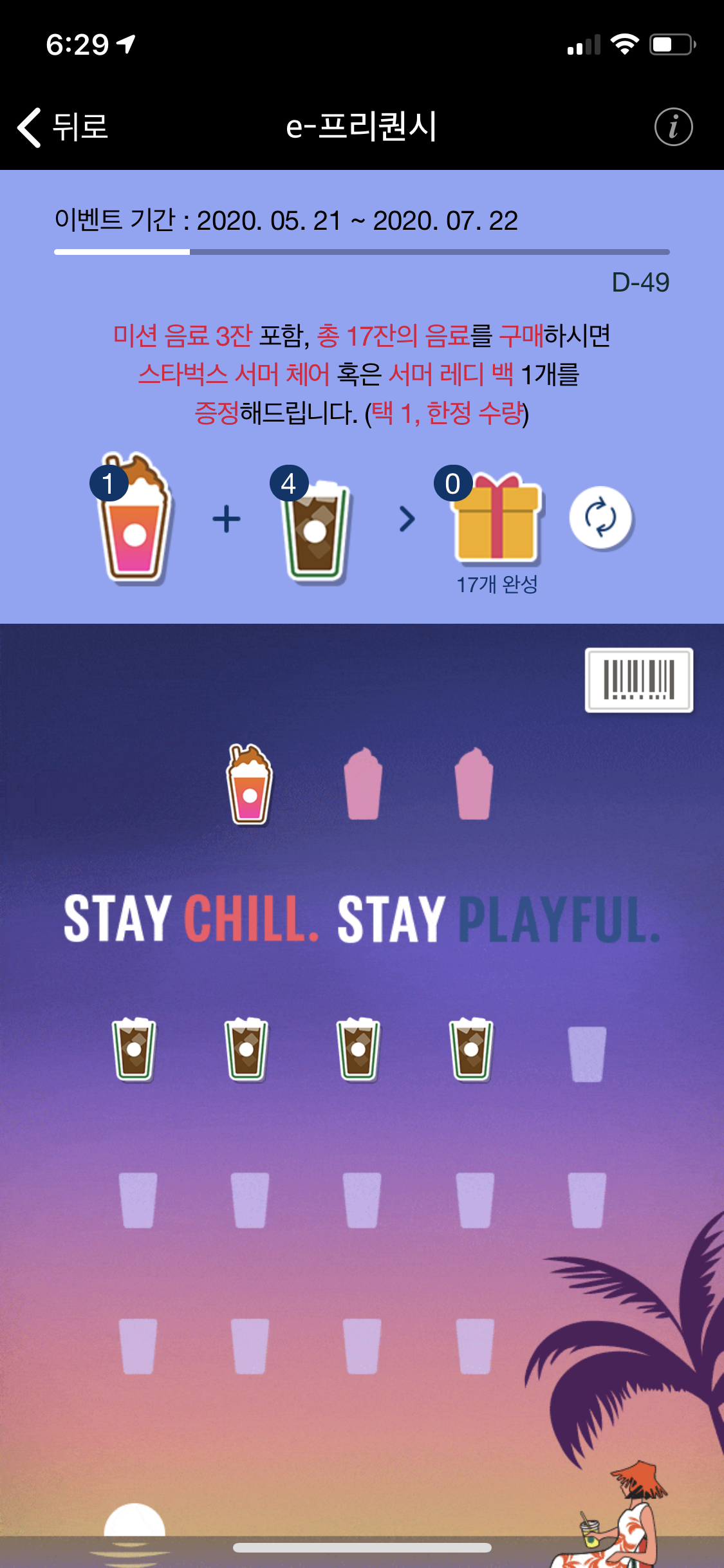724x1568 pixels.
Task: Go back with the 뒤로 button
Action: (62, 127)
